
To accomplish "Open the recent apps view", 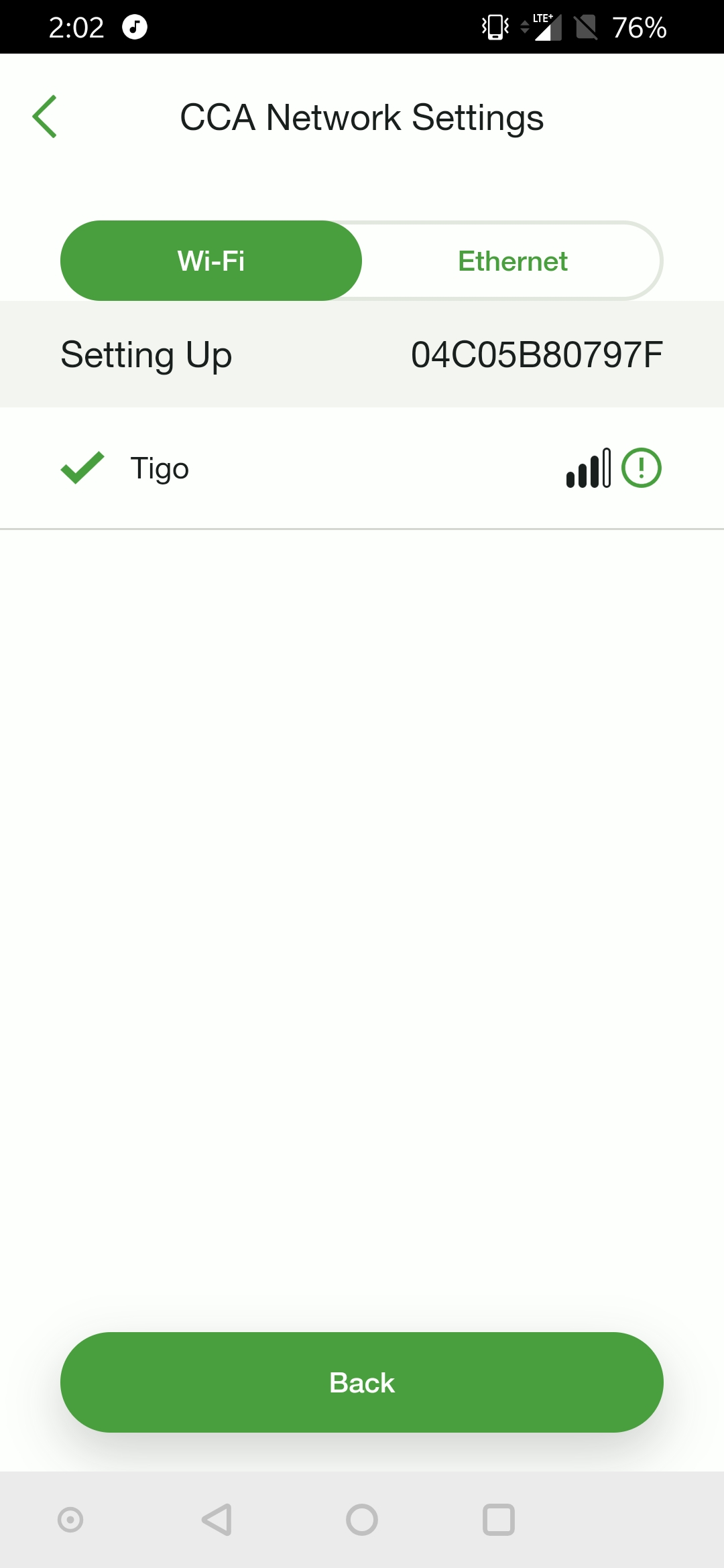I will click(499, 1520).
